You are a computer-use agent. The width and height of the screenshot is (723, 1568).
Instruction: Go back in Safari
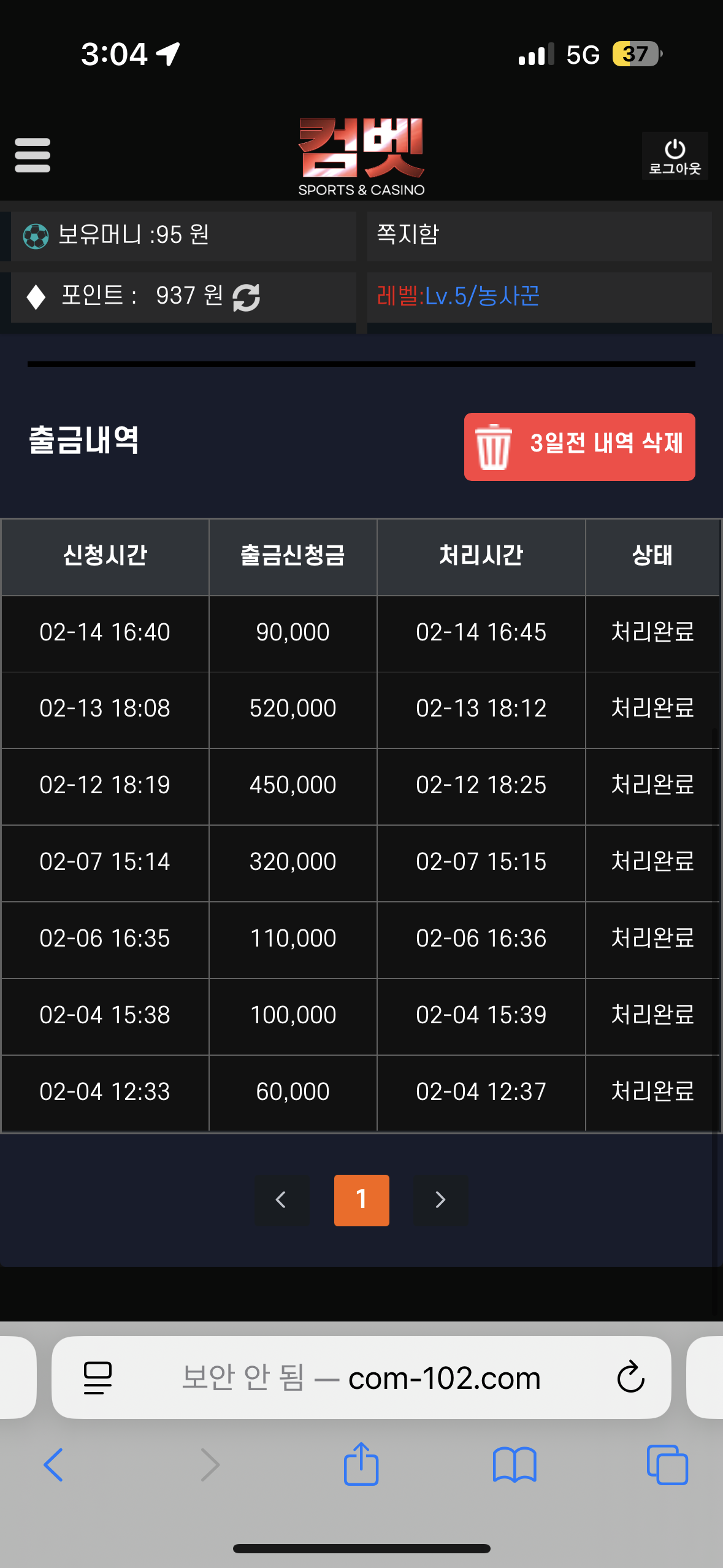click(53, 1465)
